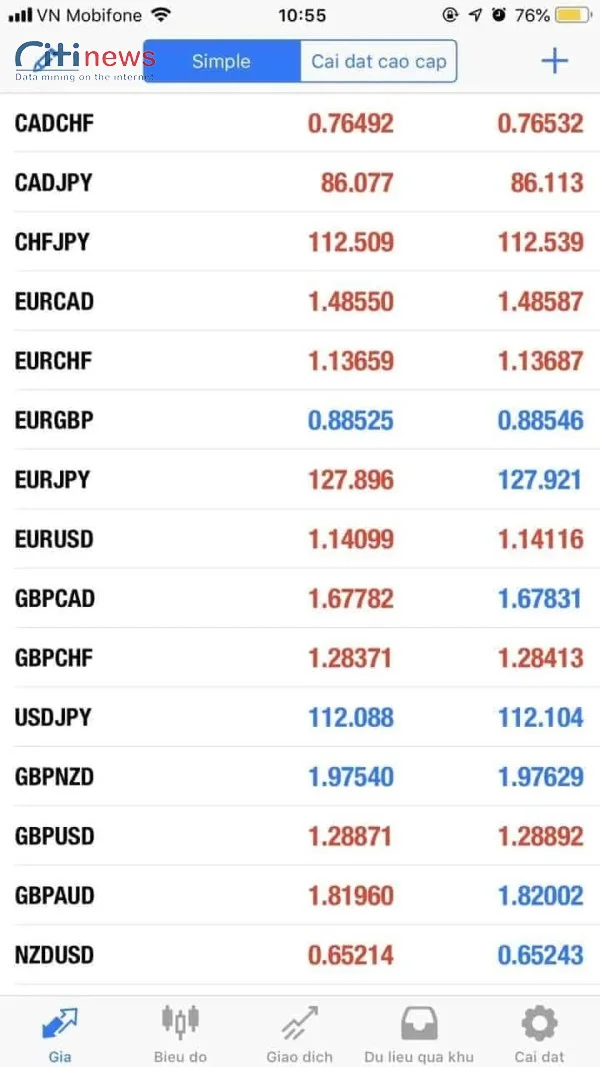Open the Du lieu qua khu tab
Image resolution: width=600 pixels, height=1067 pixels.
coord(419,1033)
